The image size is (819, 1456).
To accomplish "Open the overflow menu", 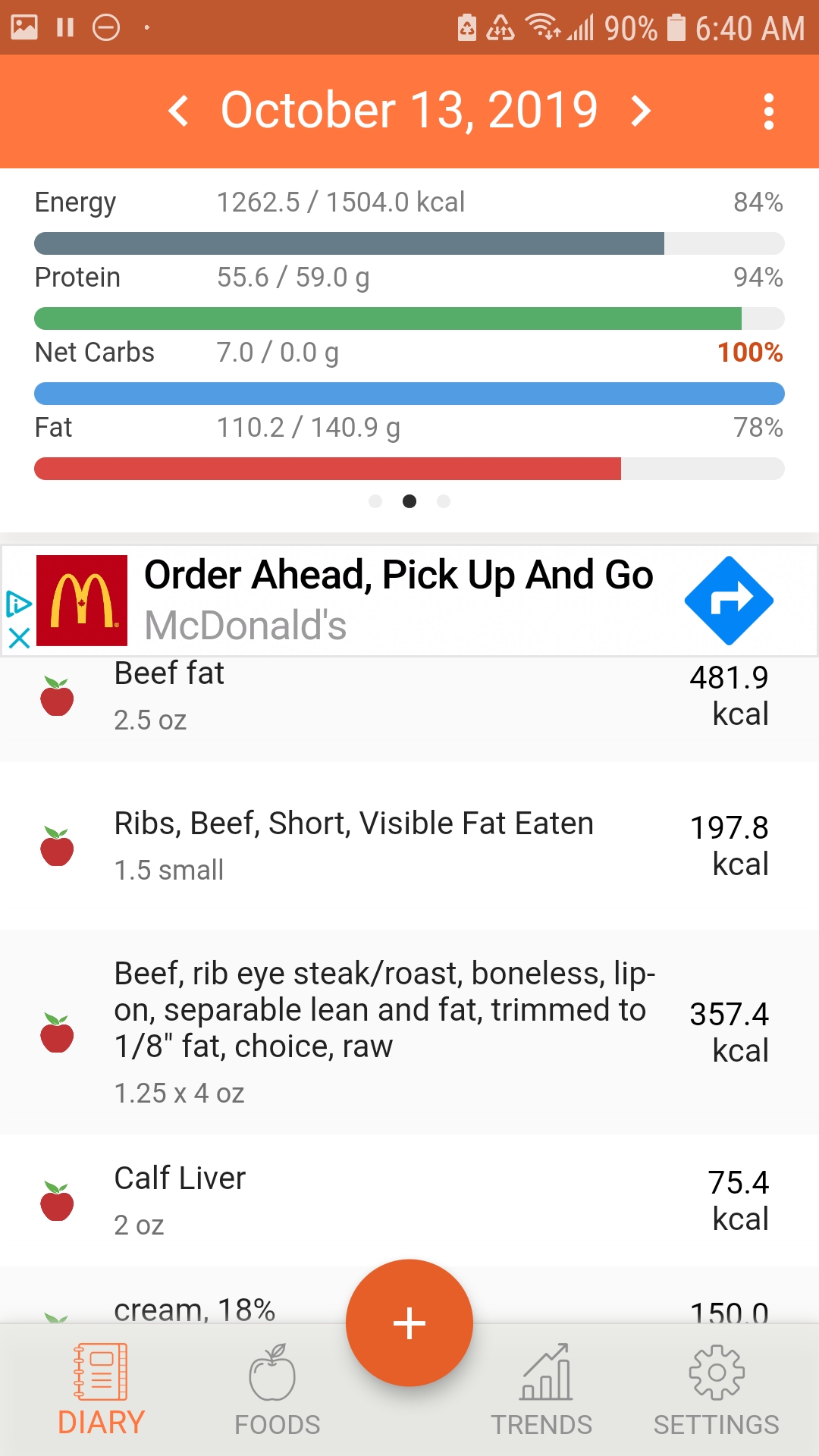I will tap(769, 111).
